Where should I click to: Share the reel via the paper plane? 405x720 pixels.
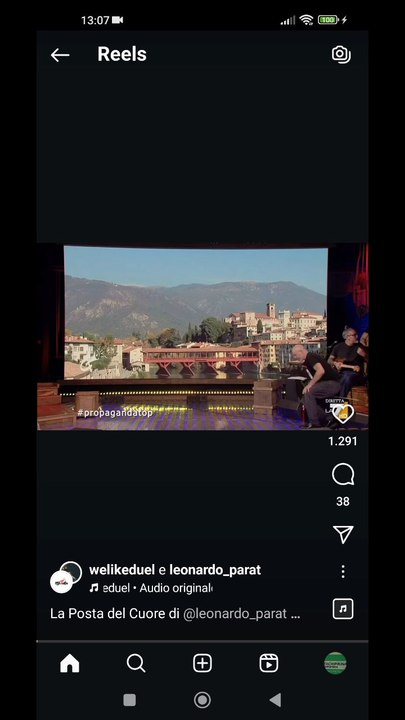point(343,534)
